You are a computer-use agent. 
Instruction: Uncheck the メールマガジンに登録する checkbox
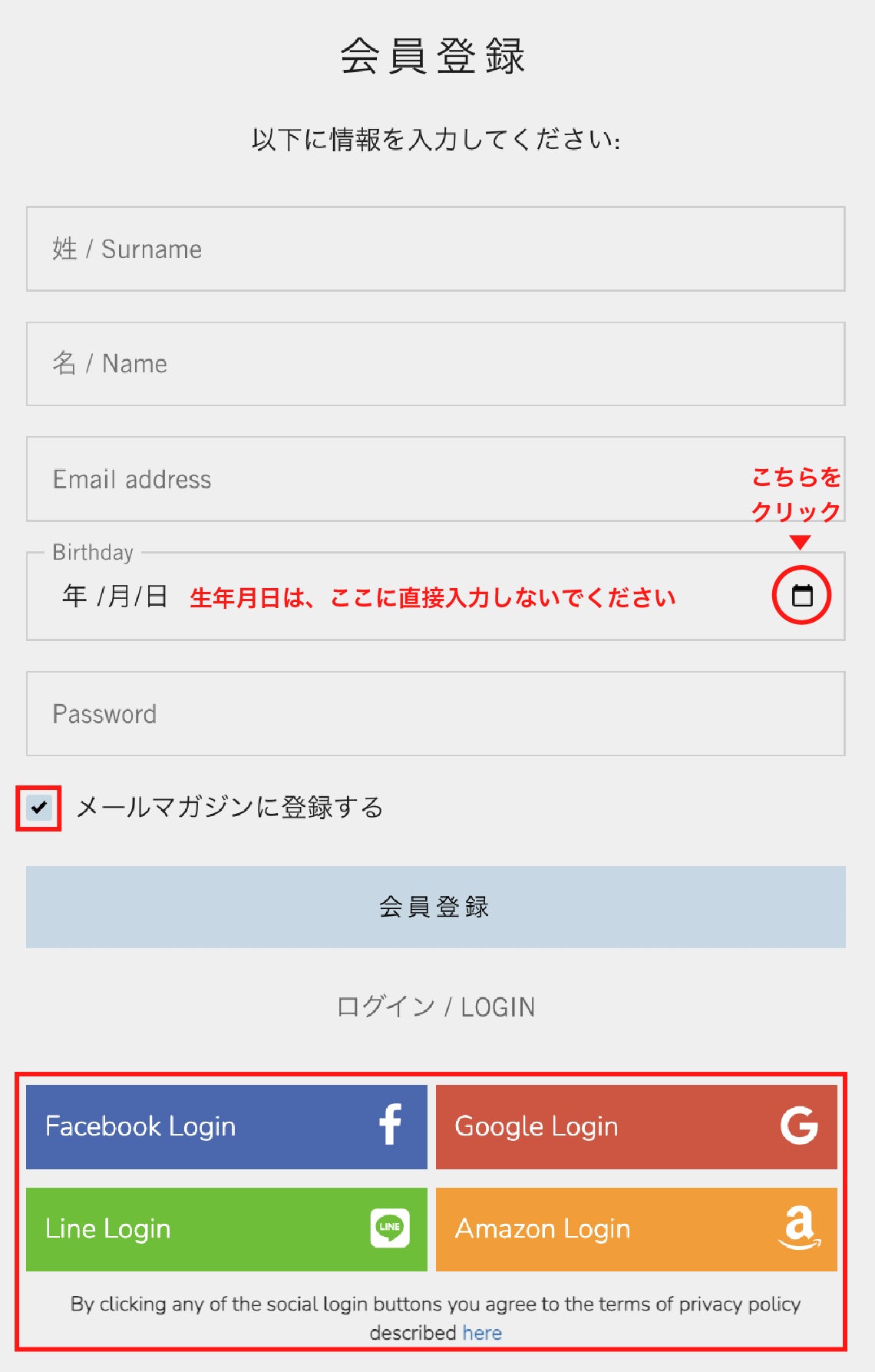coord(38,807)
